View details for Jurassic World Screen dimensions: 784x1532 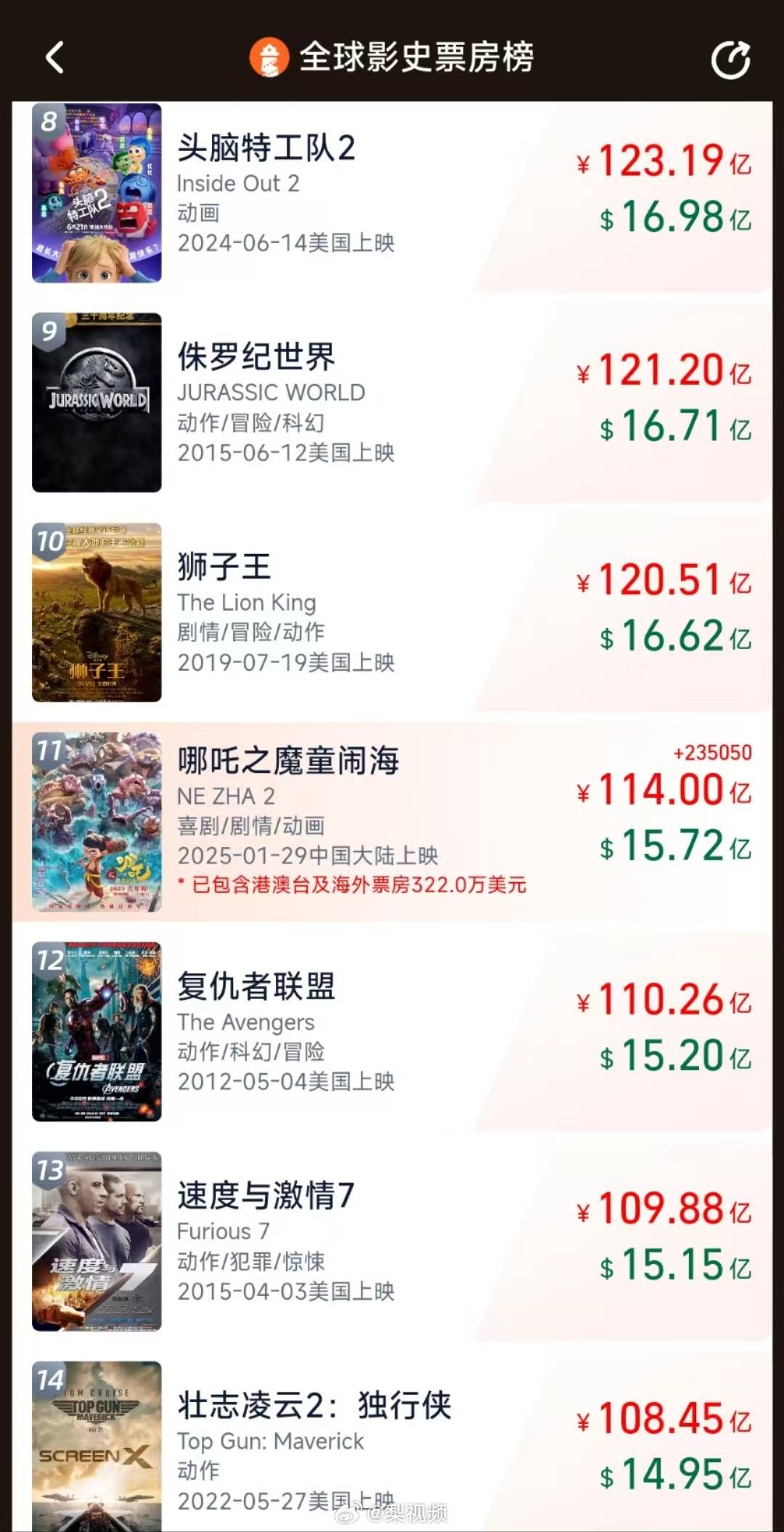tap(392, 403)
